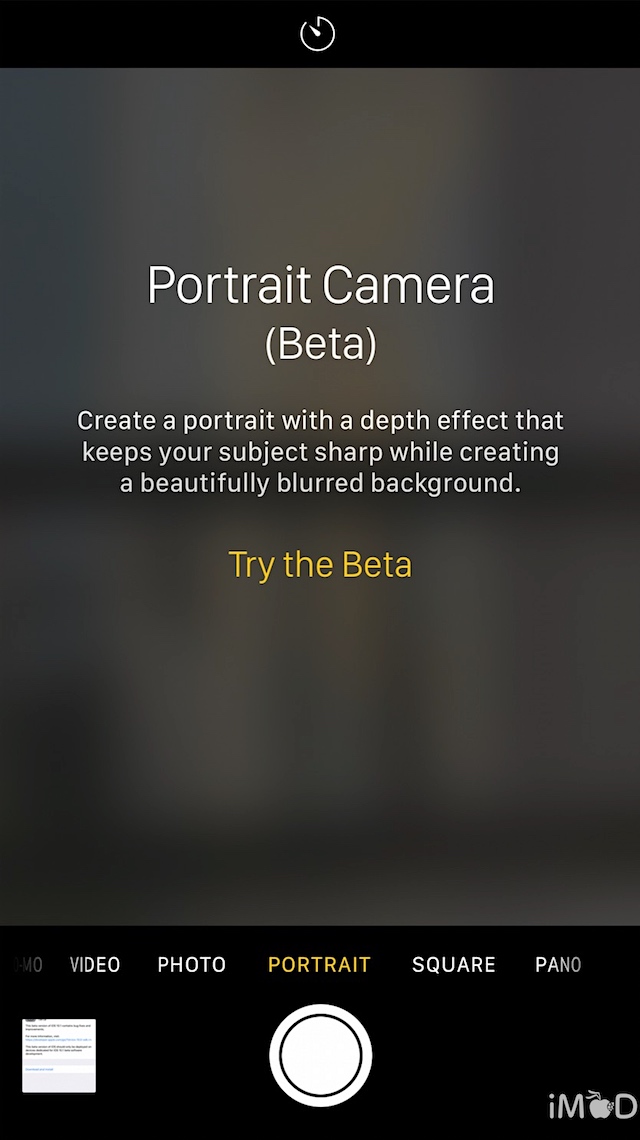Select the PORTRAIT mode
Screen dimensions: 640x1140
[319, 965]
